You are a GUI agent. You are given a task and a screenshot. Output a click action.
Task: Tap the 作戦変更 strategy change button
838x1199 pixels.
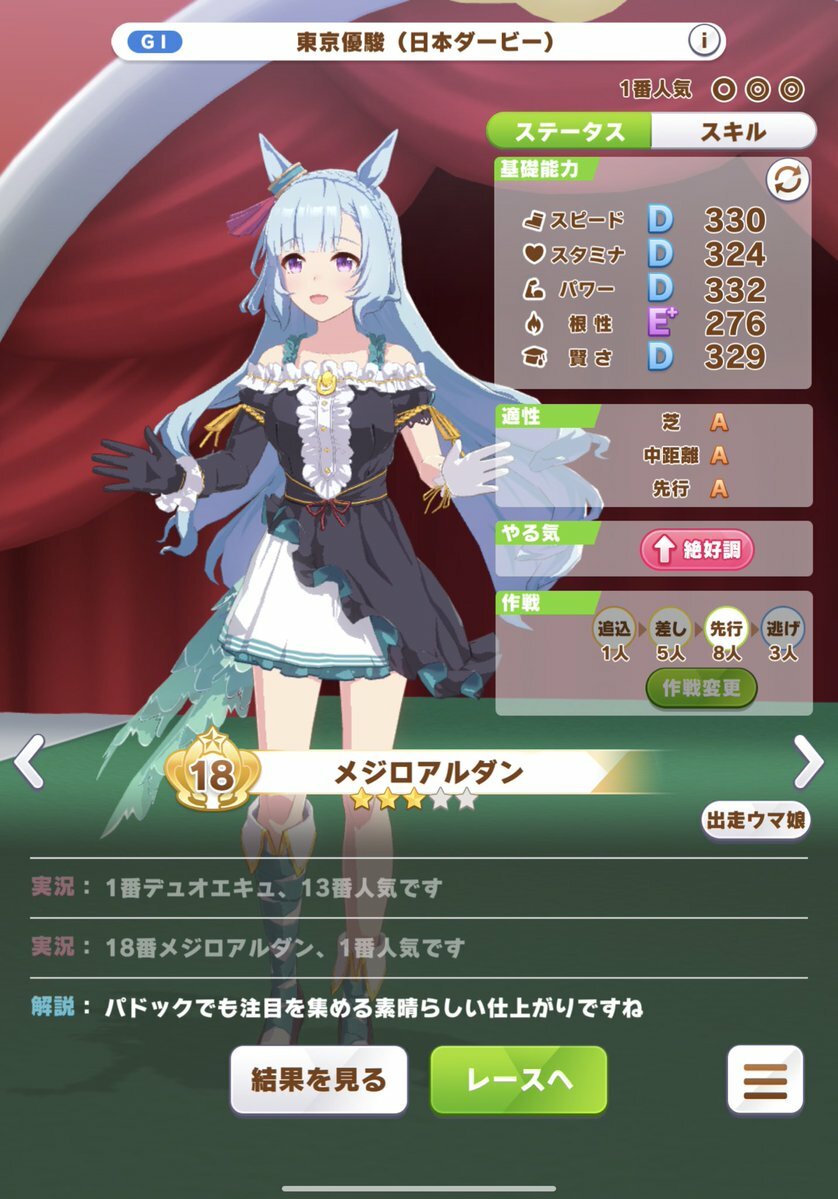tap(701, 688)
